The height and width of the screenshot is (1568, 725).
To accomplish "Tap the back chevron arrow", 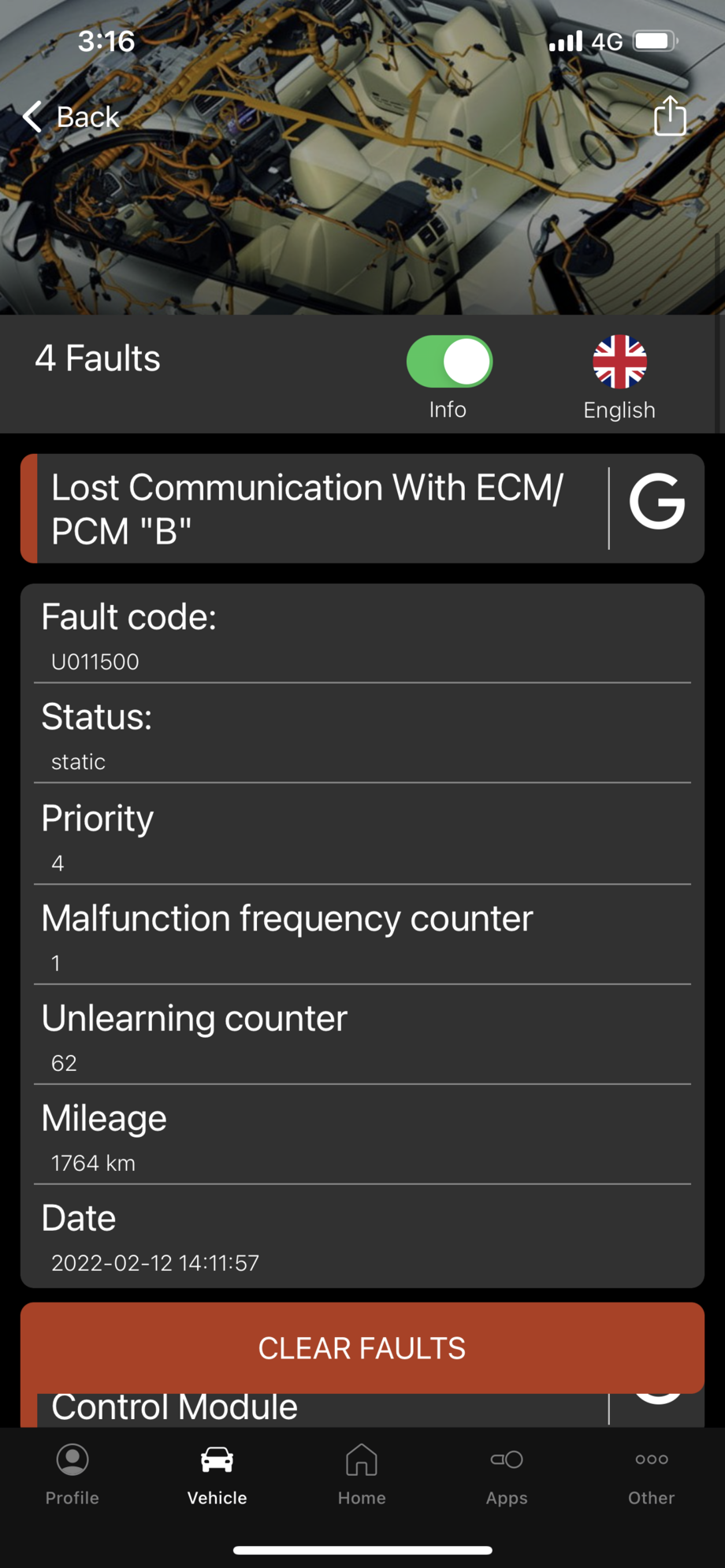I will (32, 116).
